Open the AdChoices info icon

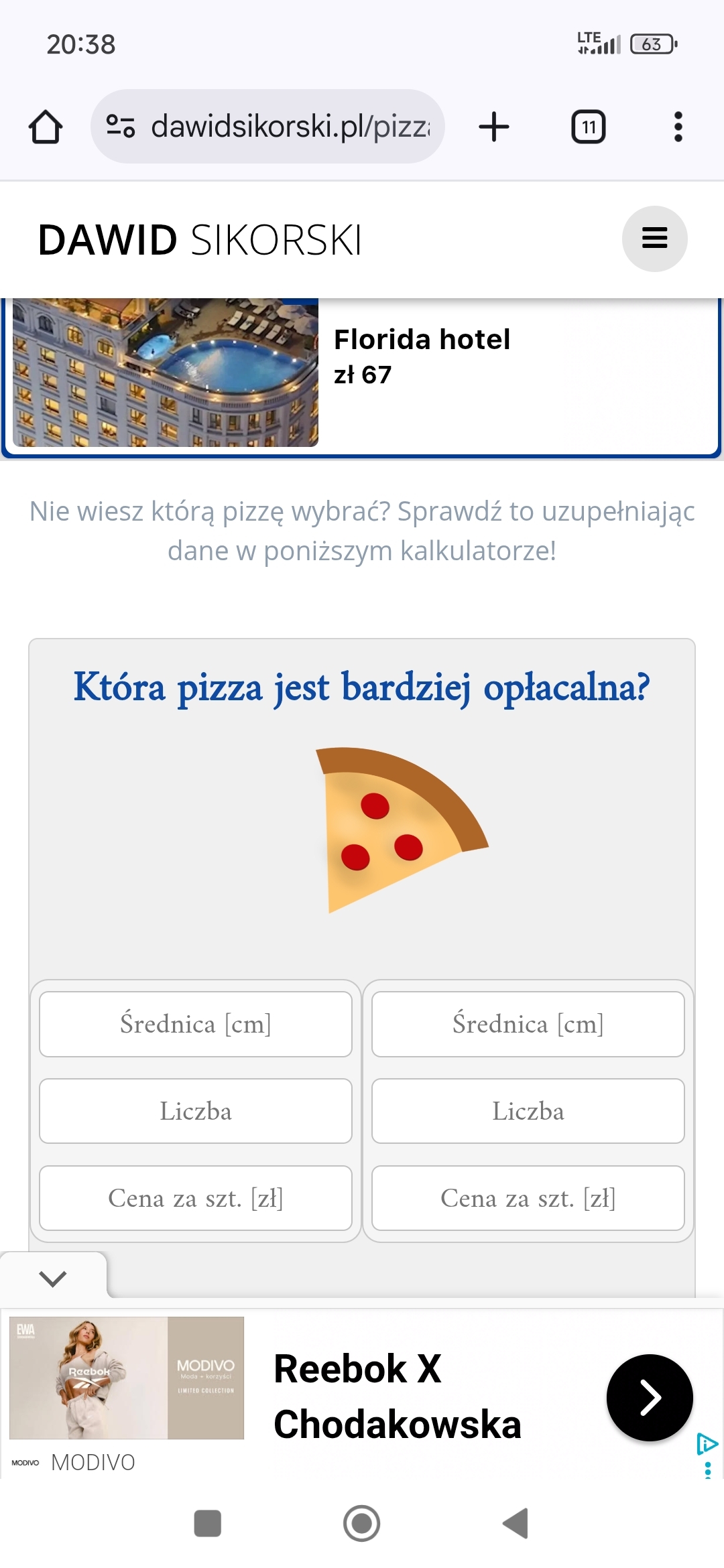707,1443
